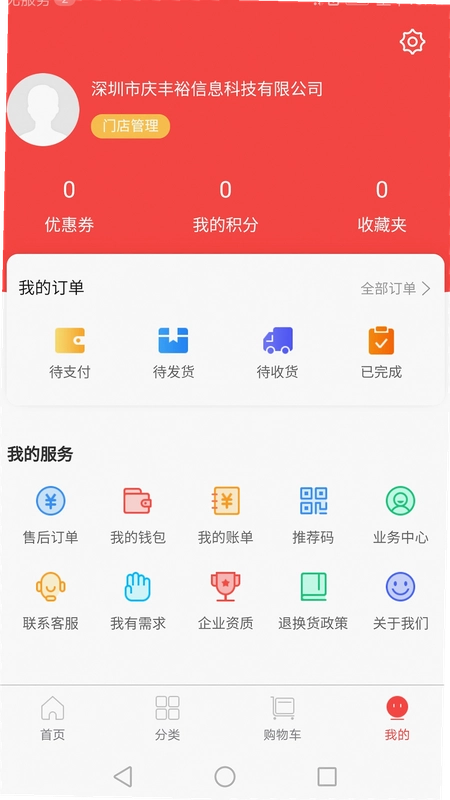The height and width of the screenshot is (800, 450).
Task: Open 售后订单 service
Action: (51, 514)
